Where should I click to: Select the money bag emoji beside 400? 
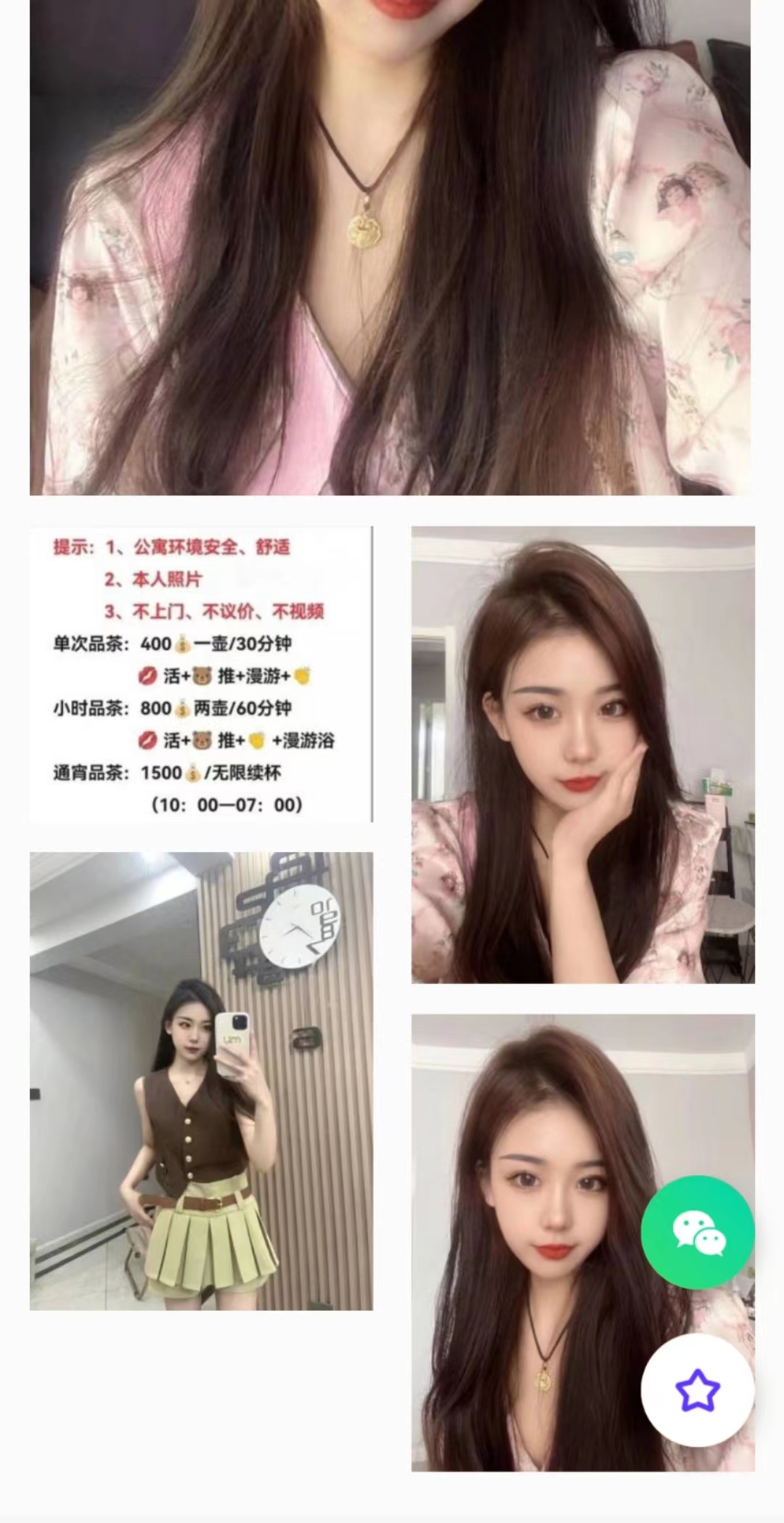pos(181,644)
